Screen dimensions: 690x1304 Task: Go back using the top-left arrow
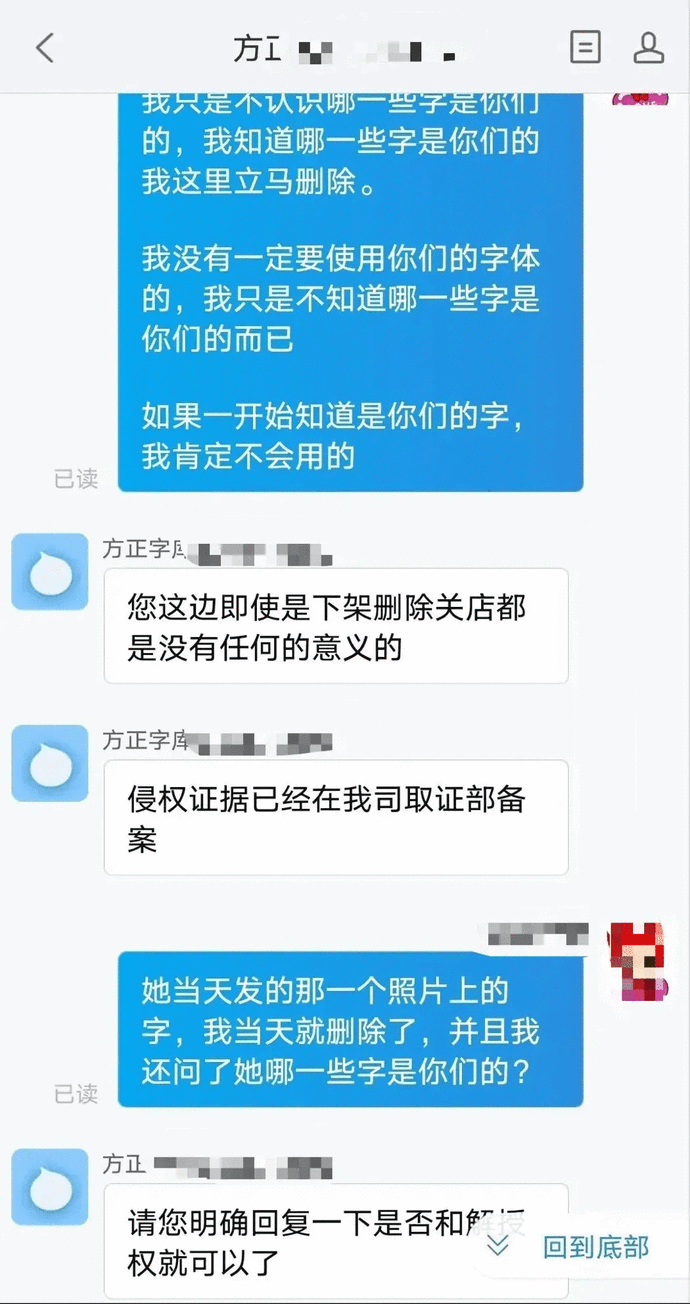[44, 47]
